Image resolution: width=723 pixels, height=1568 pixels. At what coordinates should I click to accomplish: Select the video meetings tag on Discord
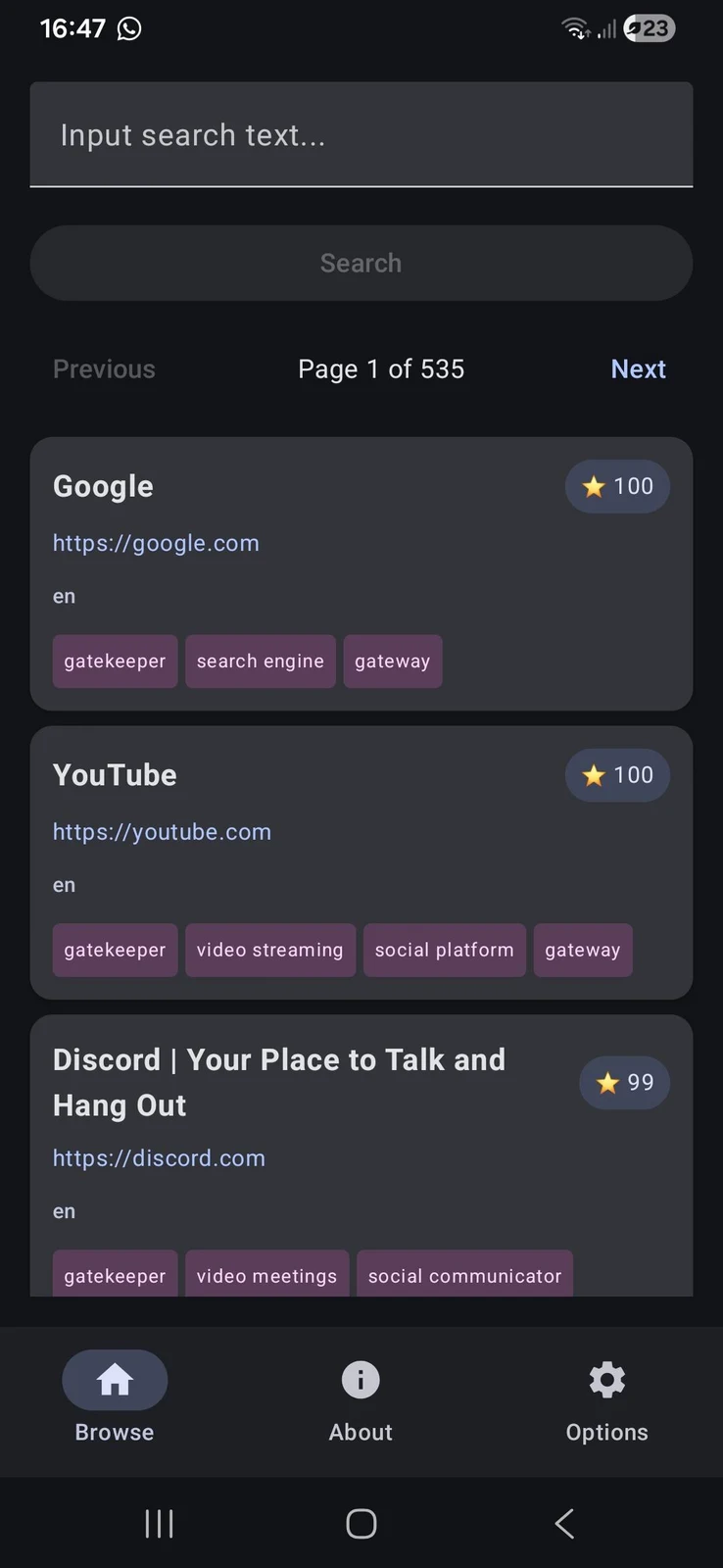coord(267,1274)
